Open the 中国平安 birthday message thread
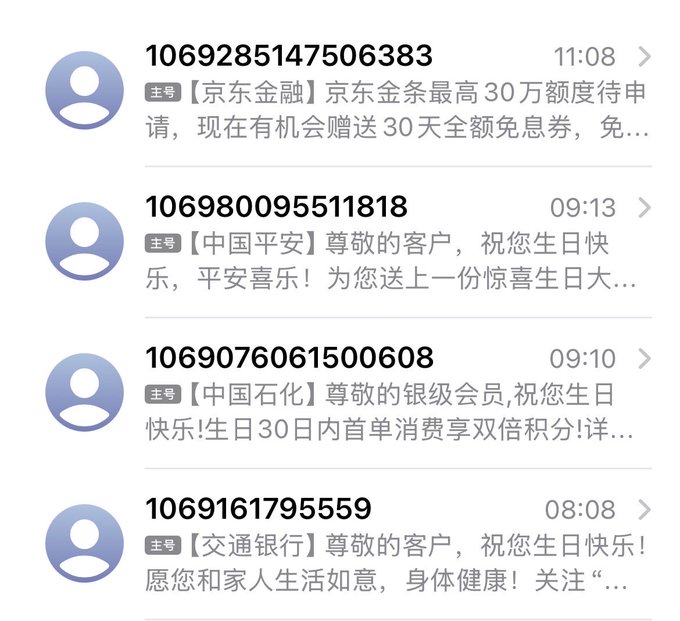 [x=396, y=244]
